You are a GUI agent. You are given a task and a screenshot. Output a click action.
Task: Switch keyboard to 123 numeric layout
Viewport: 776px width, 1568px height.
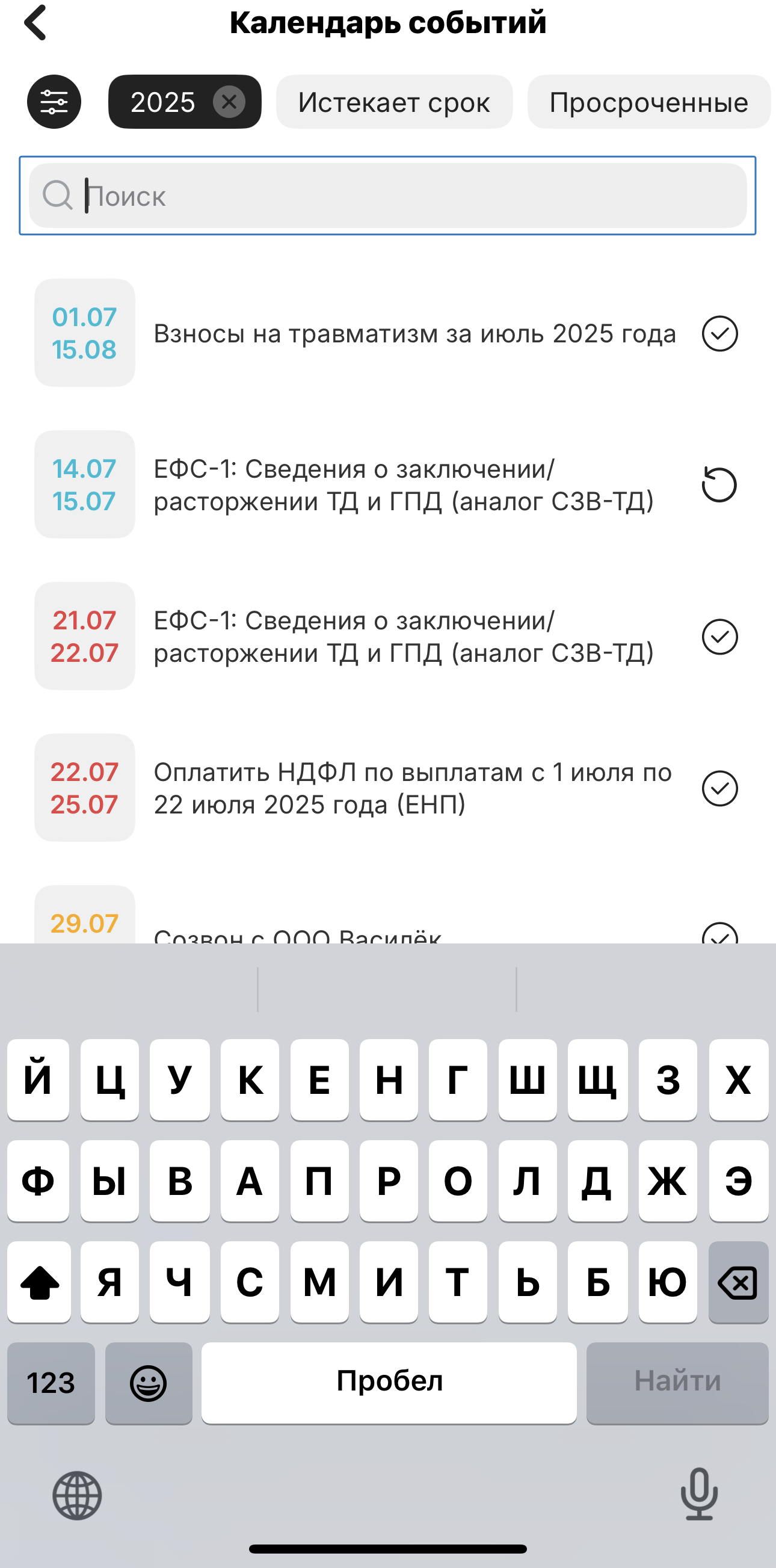click(51, 1382)
